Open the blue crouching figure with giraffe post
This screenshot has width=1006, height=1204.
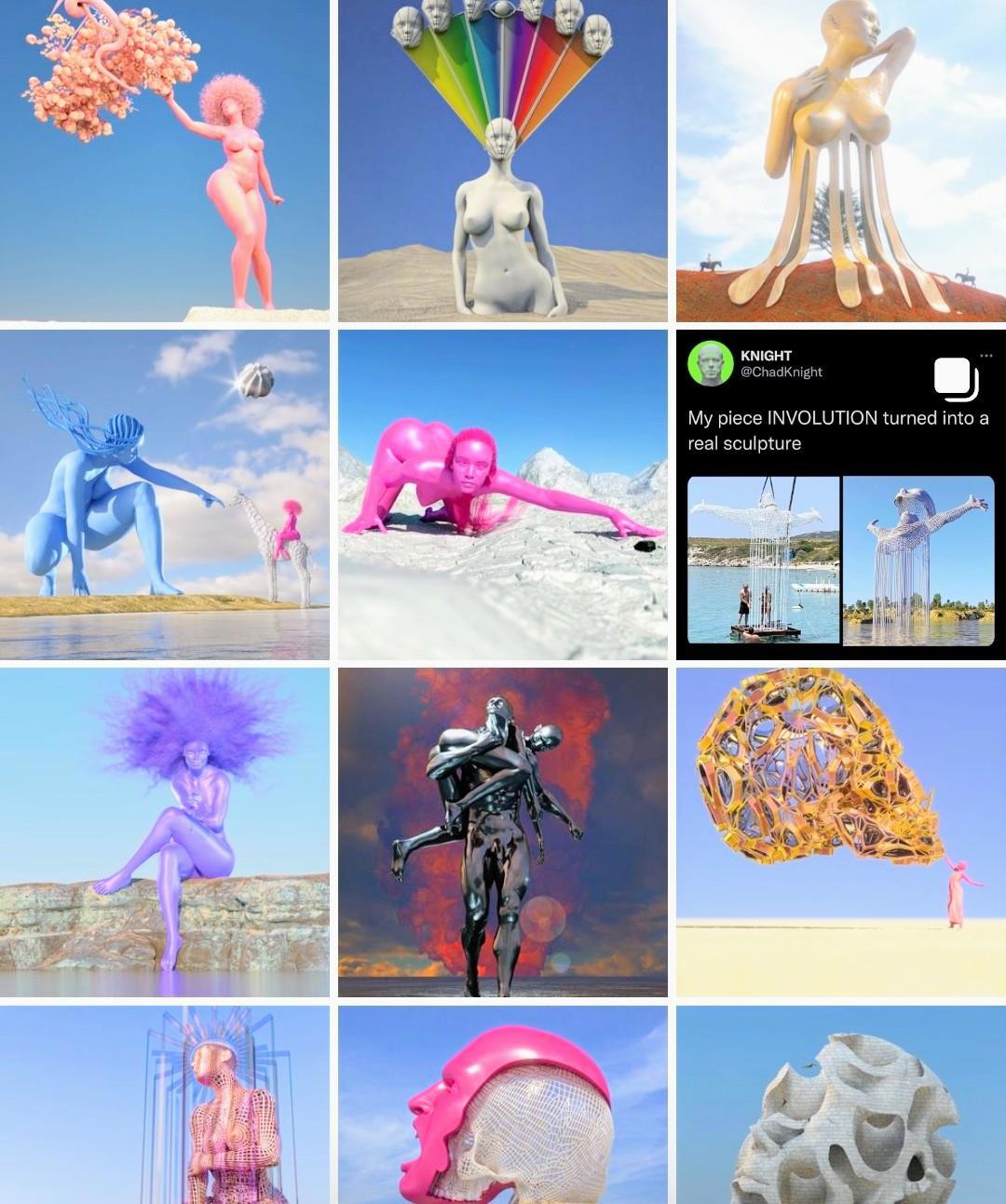164,494
